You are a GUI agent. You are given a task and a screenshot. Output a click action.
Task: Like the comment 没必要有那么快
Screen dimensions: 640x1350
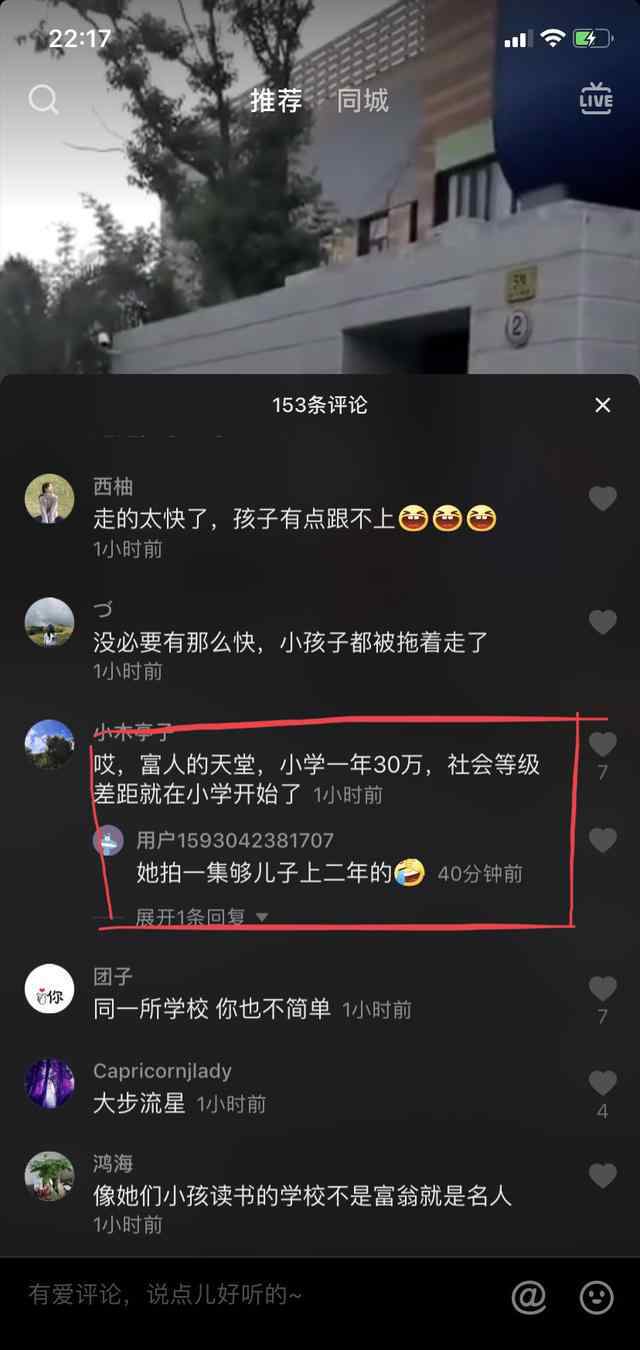pyautogui.click(x=602, y=622)
